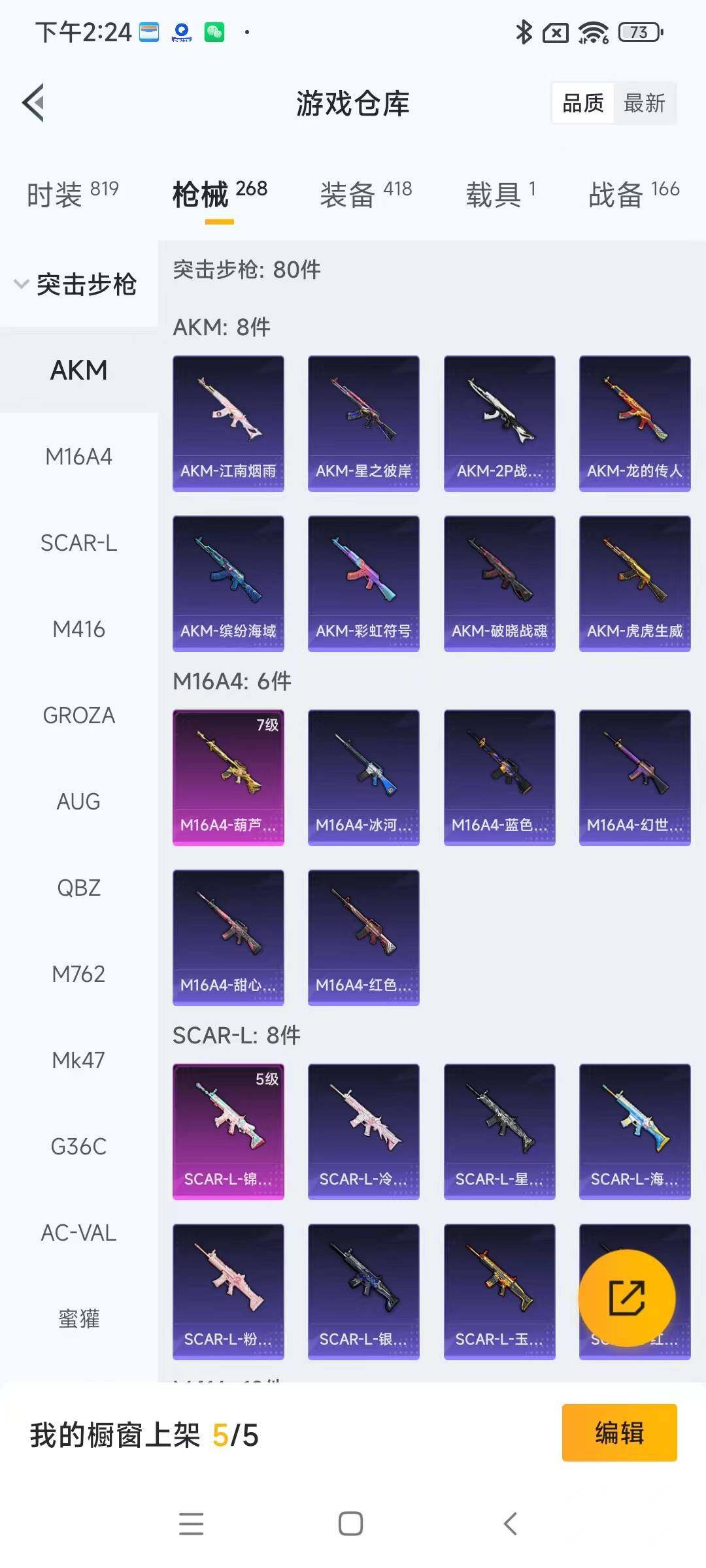Go back using the top-left arrow
The height and width of the screenshot is (1568, 706).
pos(34,103)
